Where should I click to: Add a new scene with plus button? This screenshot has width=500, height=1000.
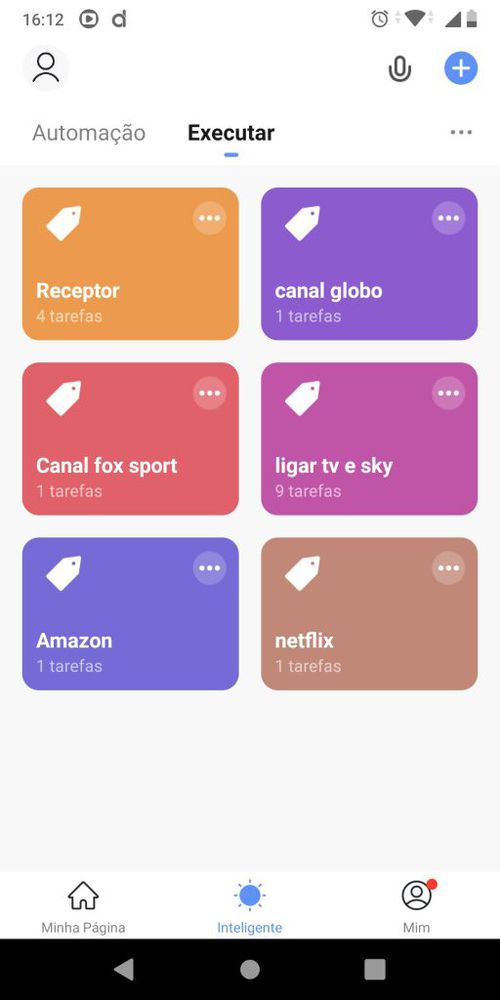(x=460, y=68)
